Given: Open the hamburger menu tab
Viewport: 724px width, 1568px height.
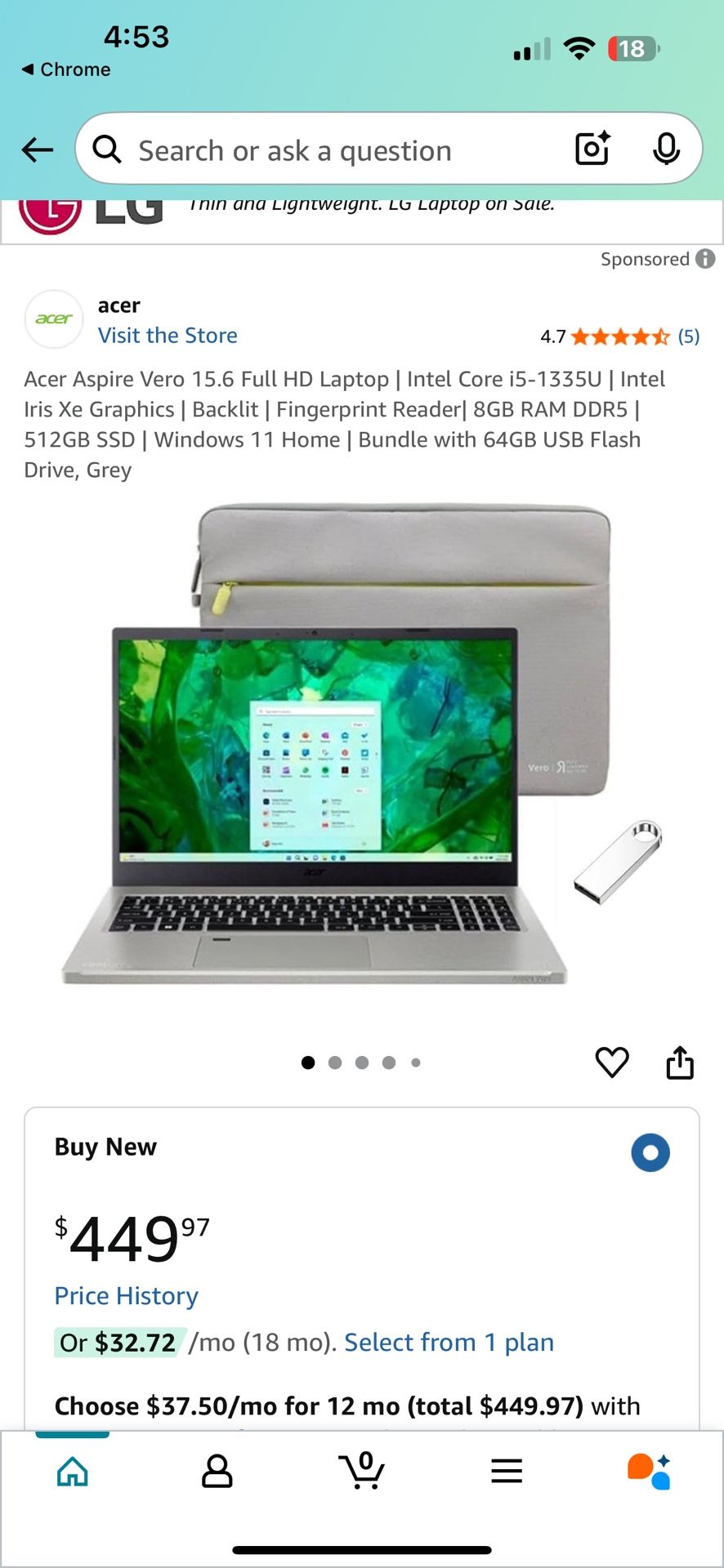Looking at the screenshot, I should coord(507,1472).
